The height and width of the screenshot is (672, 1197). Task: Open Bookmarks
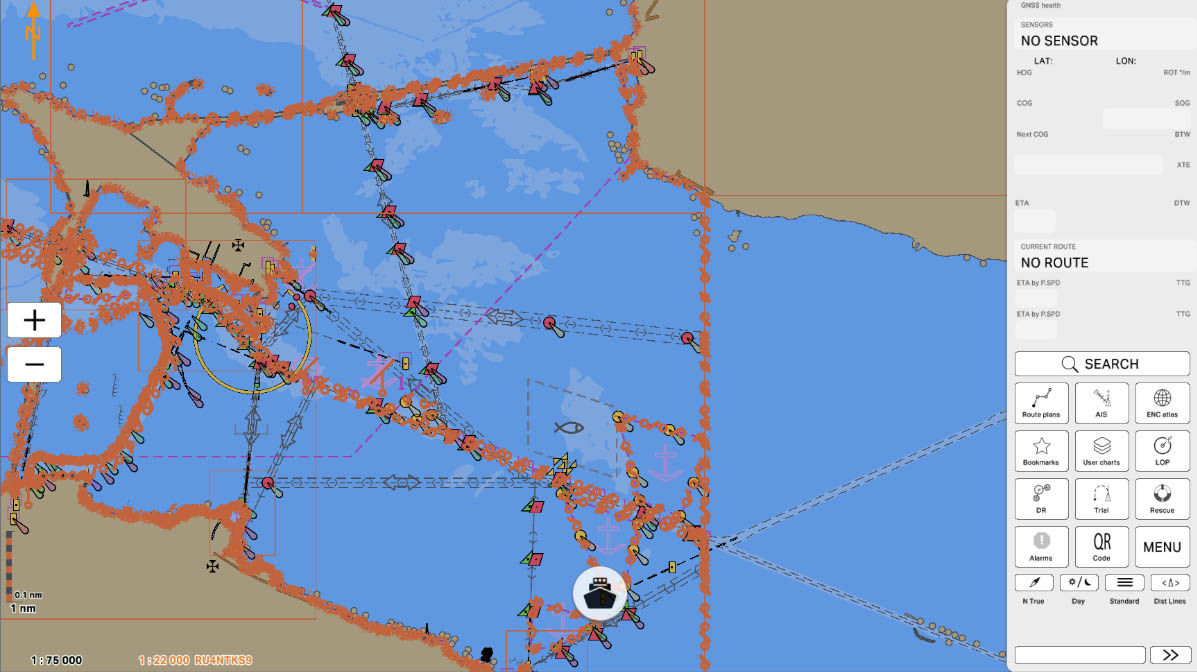(x=1041, y=451)
